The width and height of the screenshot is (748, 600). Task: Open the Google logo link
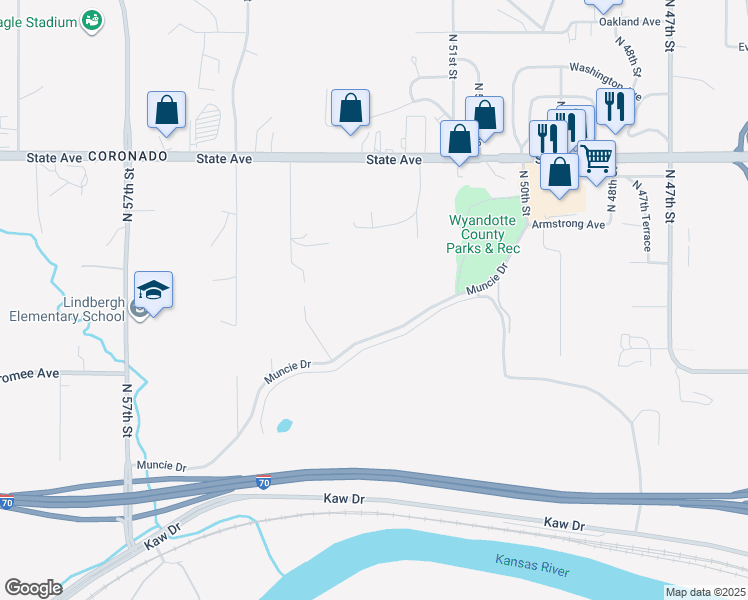click(x=33, y=588)
